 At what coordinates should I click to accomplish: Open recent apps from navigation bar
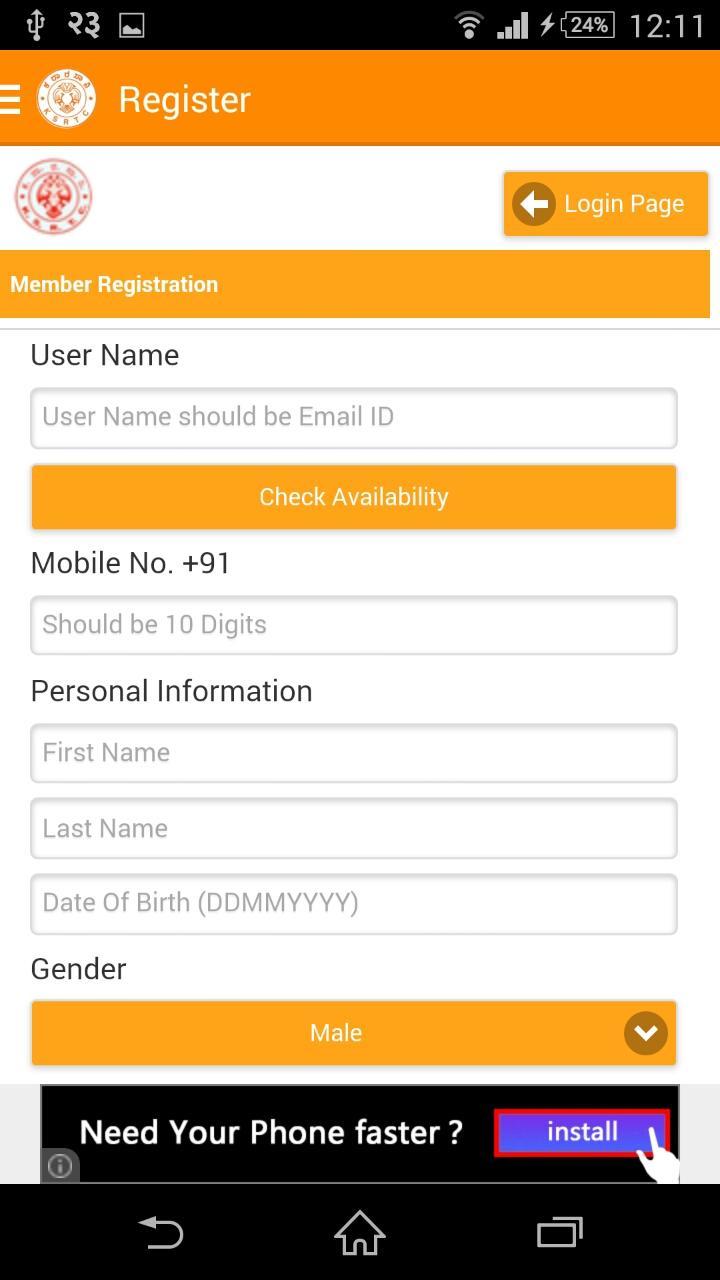558,1233
